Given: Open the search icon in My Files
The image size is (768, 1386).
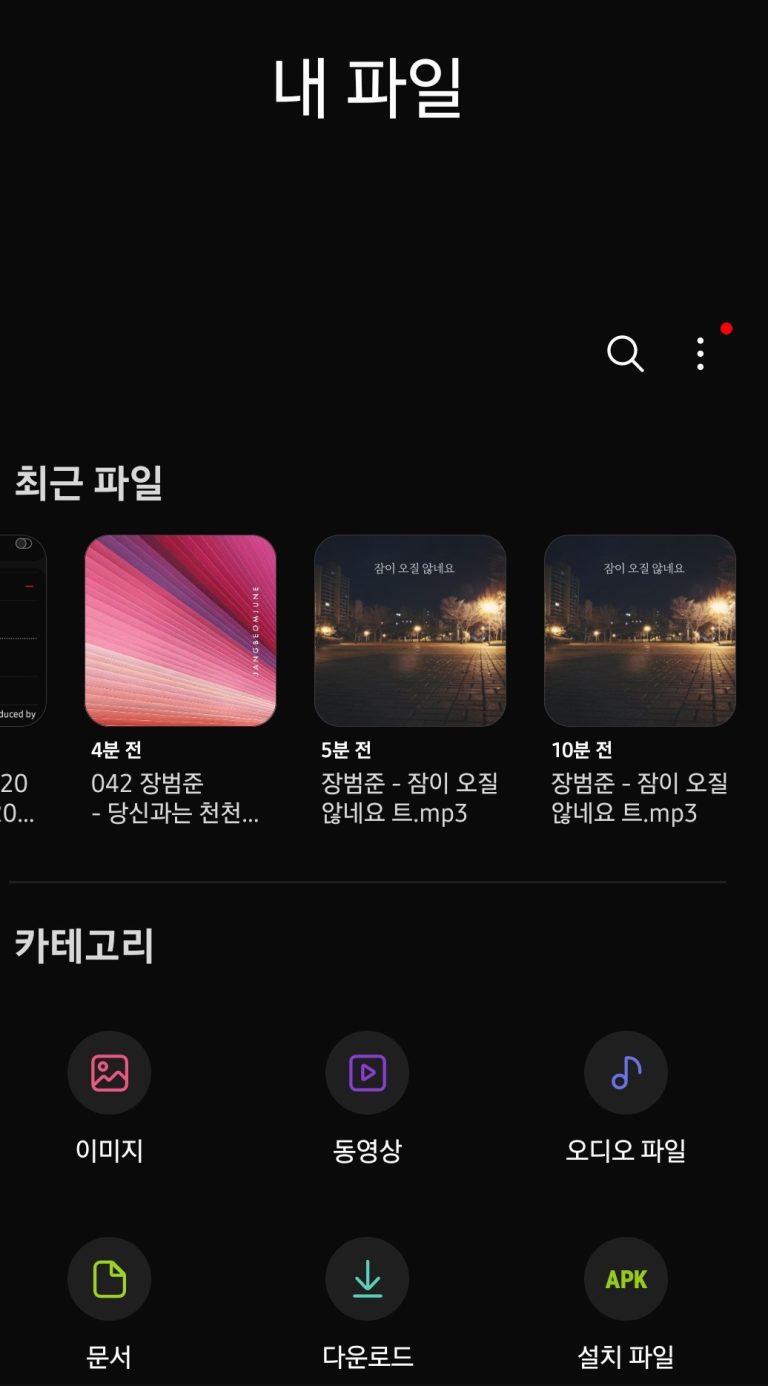Looking at the screenshot, I should 625,354.
